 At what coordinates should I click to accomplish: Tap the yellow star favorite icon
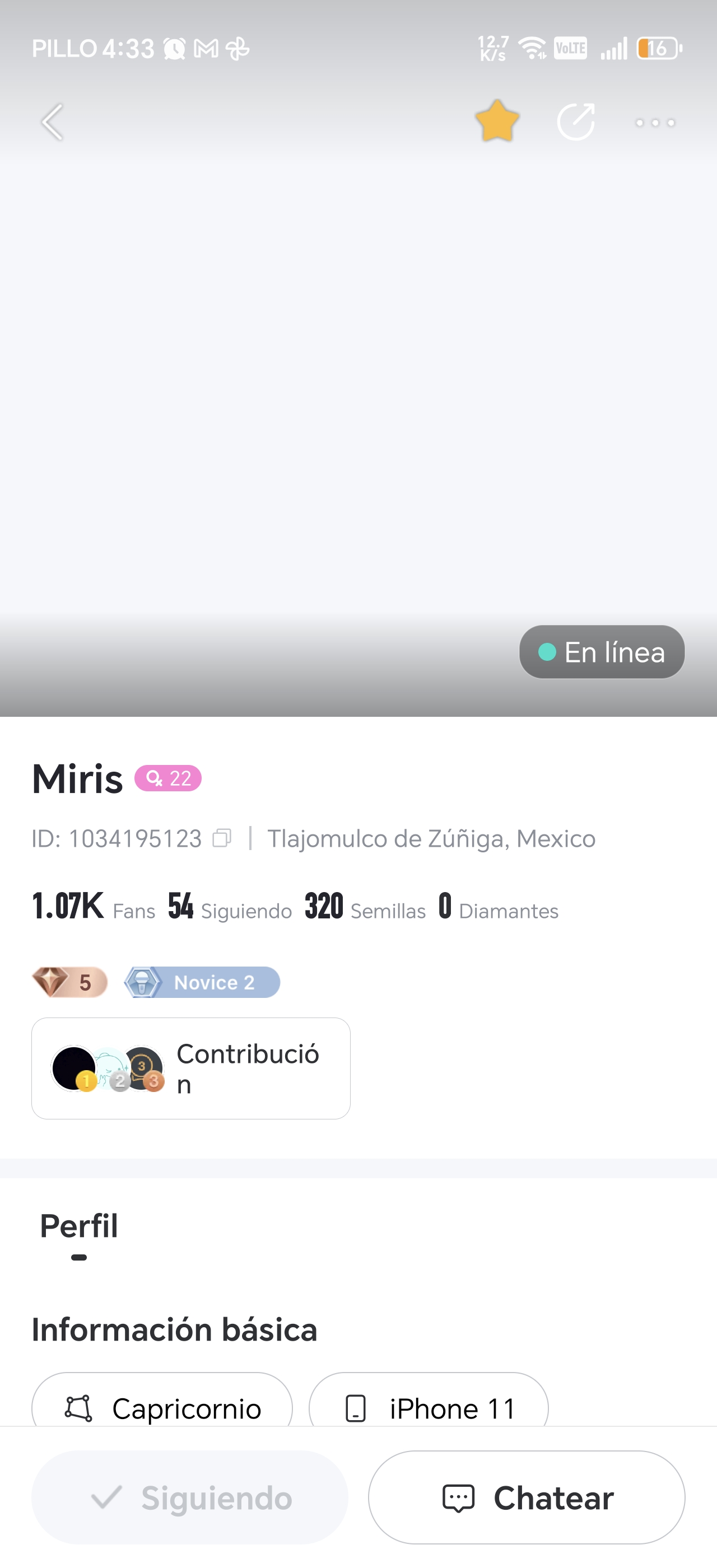point(497,121)
